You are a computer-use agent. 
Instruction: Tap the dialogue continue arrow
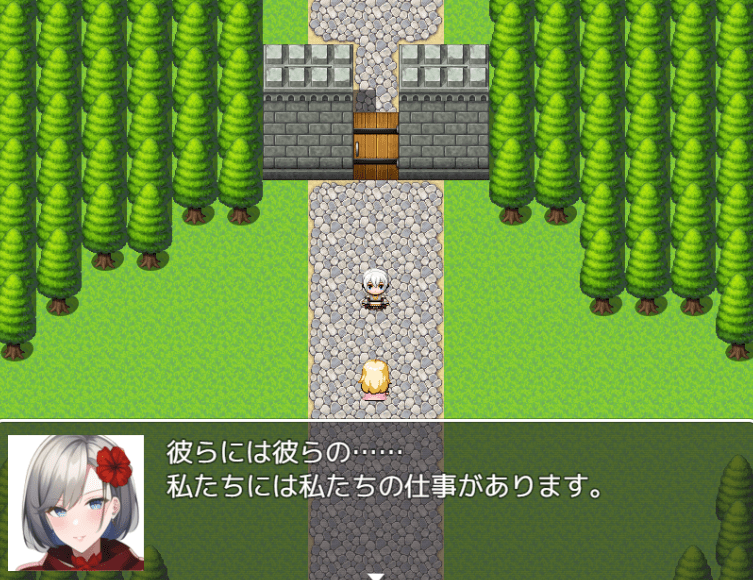tap(375, 575)
